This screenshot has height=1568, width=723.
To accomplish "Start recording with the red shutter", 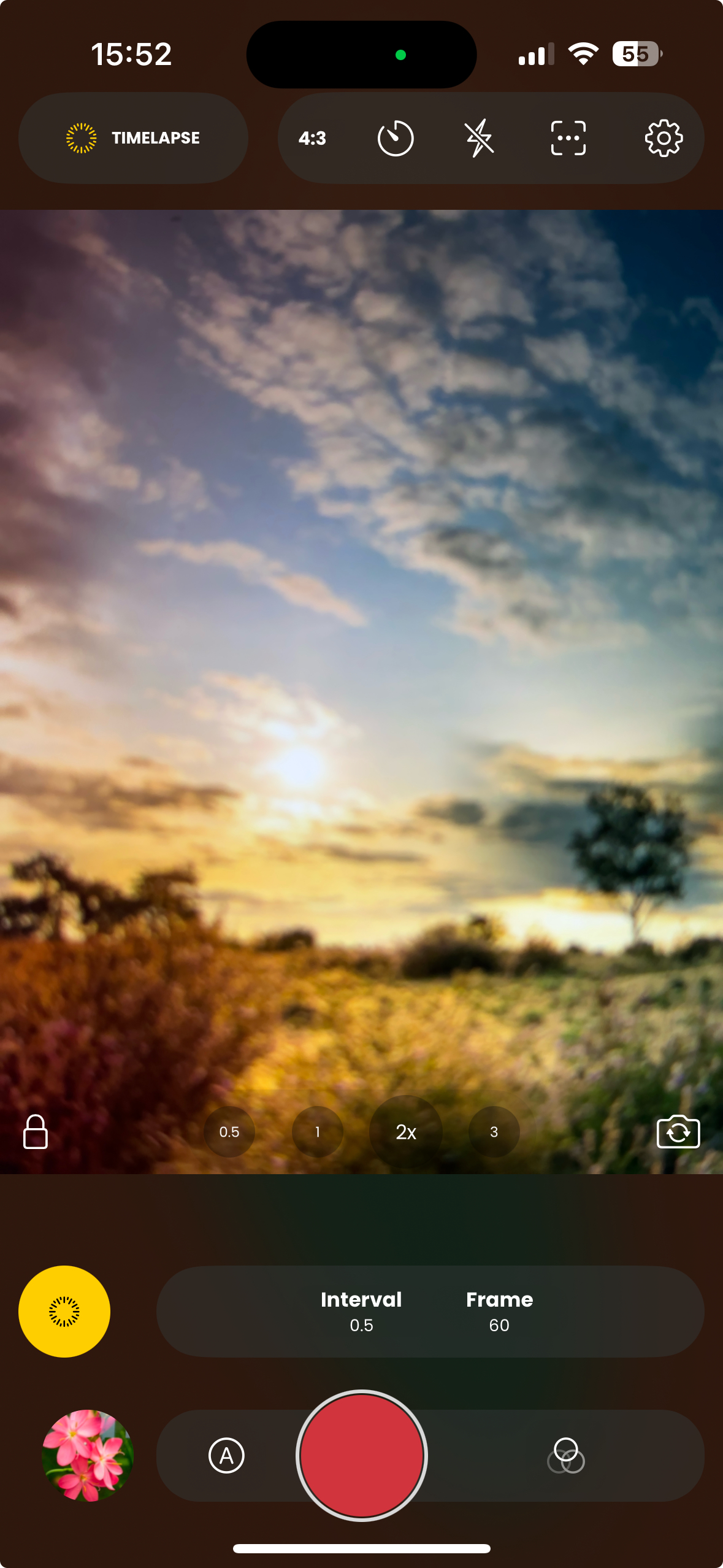I will [362, 1455].
